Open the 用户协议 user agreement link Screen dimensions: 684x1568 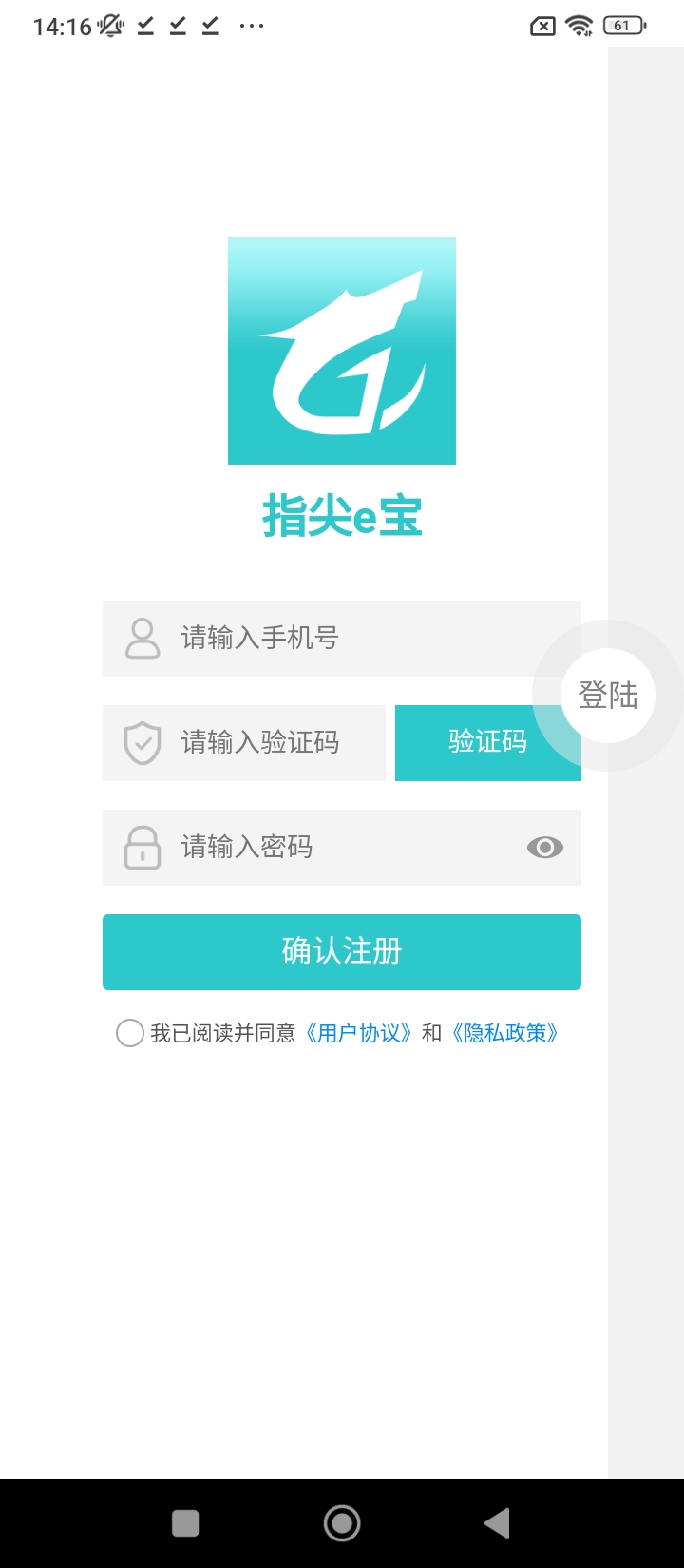point(358,1033)
